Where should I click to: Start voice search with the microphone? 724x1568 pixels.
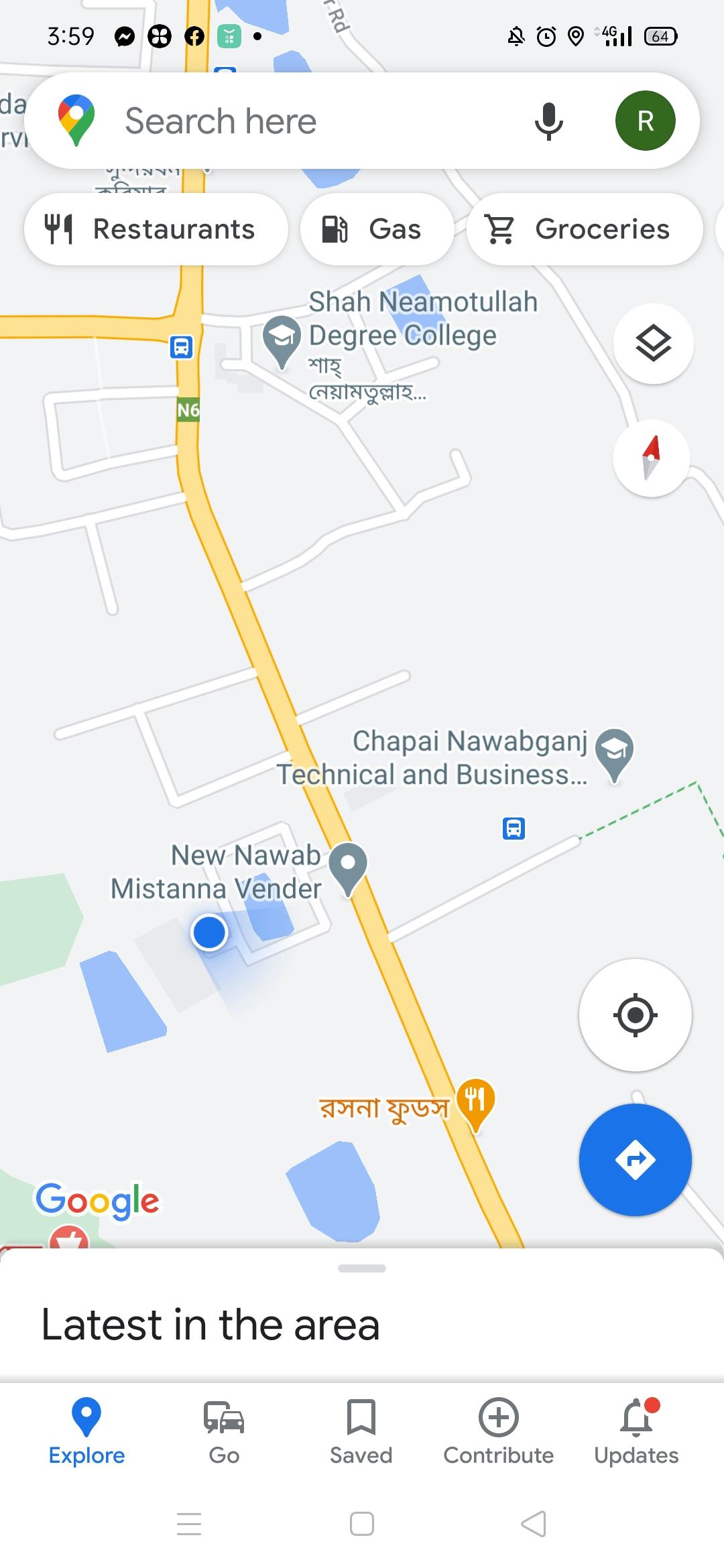pos(548,121)
